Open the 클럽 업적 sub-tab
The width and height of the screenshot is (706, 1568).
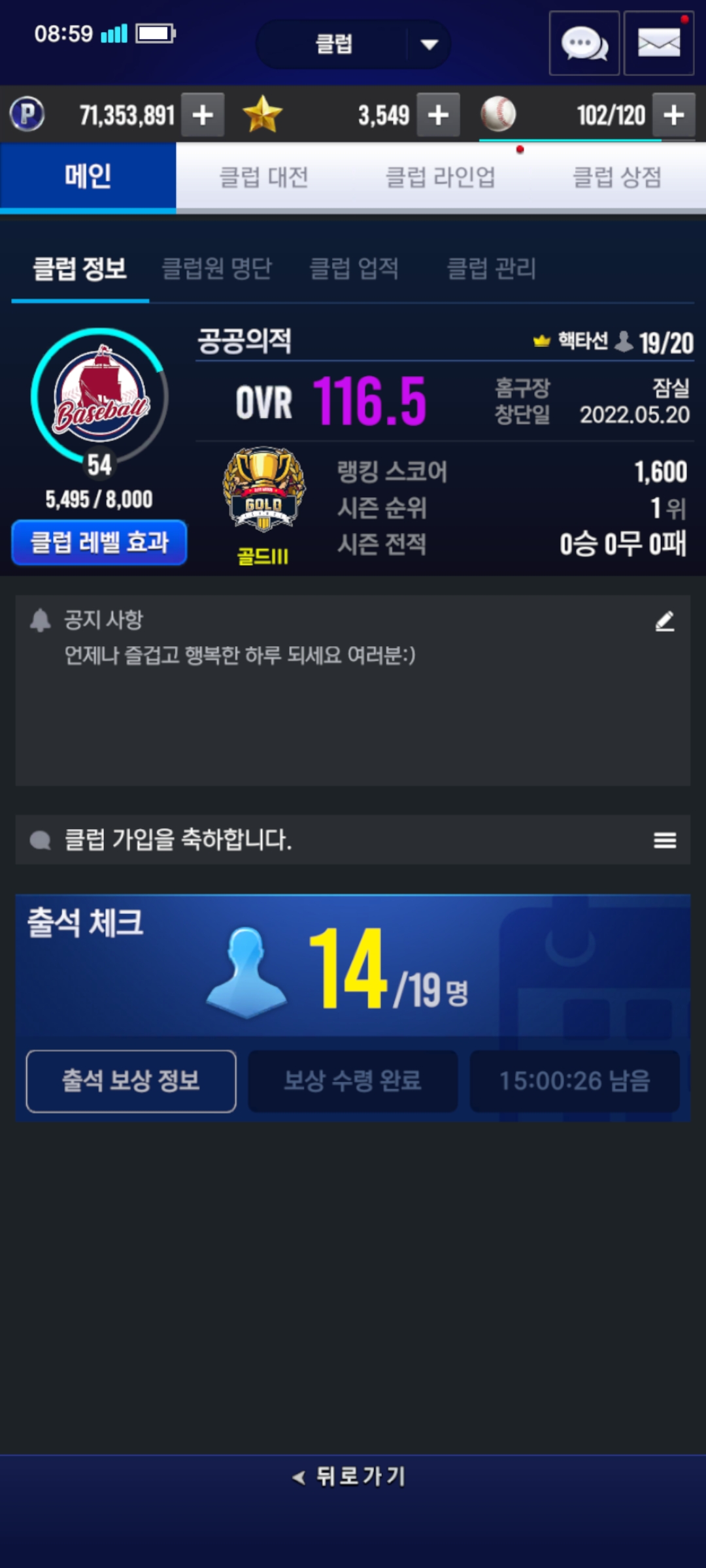click(354, 269)
